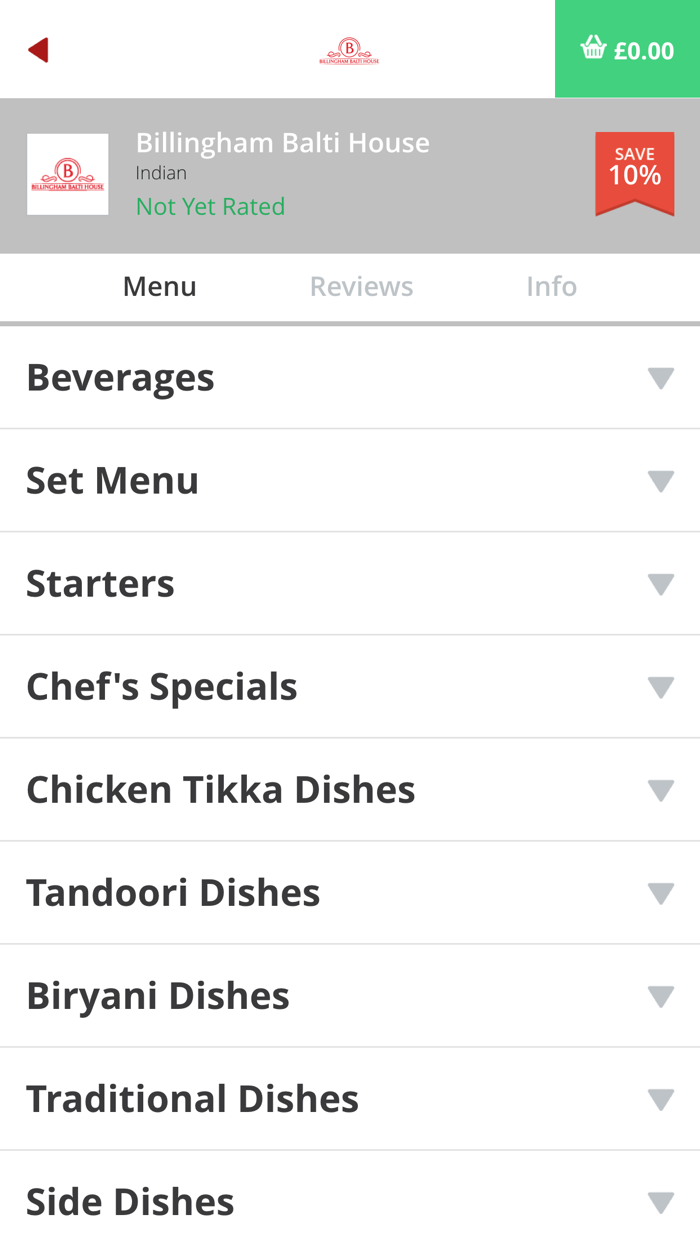Screen dimensions: 700x1244
Task: Expand the Starters category
Action: pyautogui.click(x=350, y=584)
